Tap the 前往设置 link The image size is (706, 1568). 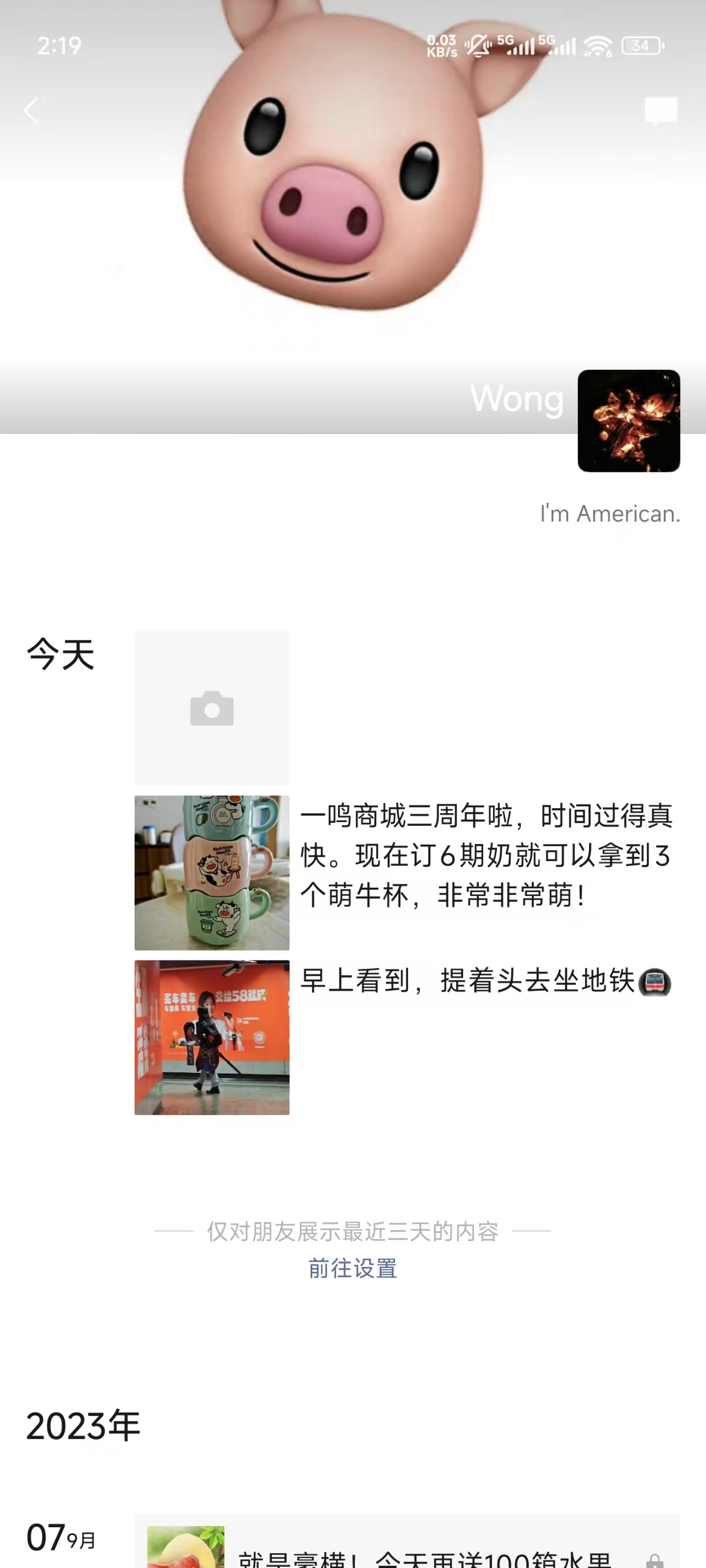click(x=352, y=1269)
